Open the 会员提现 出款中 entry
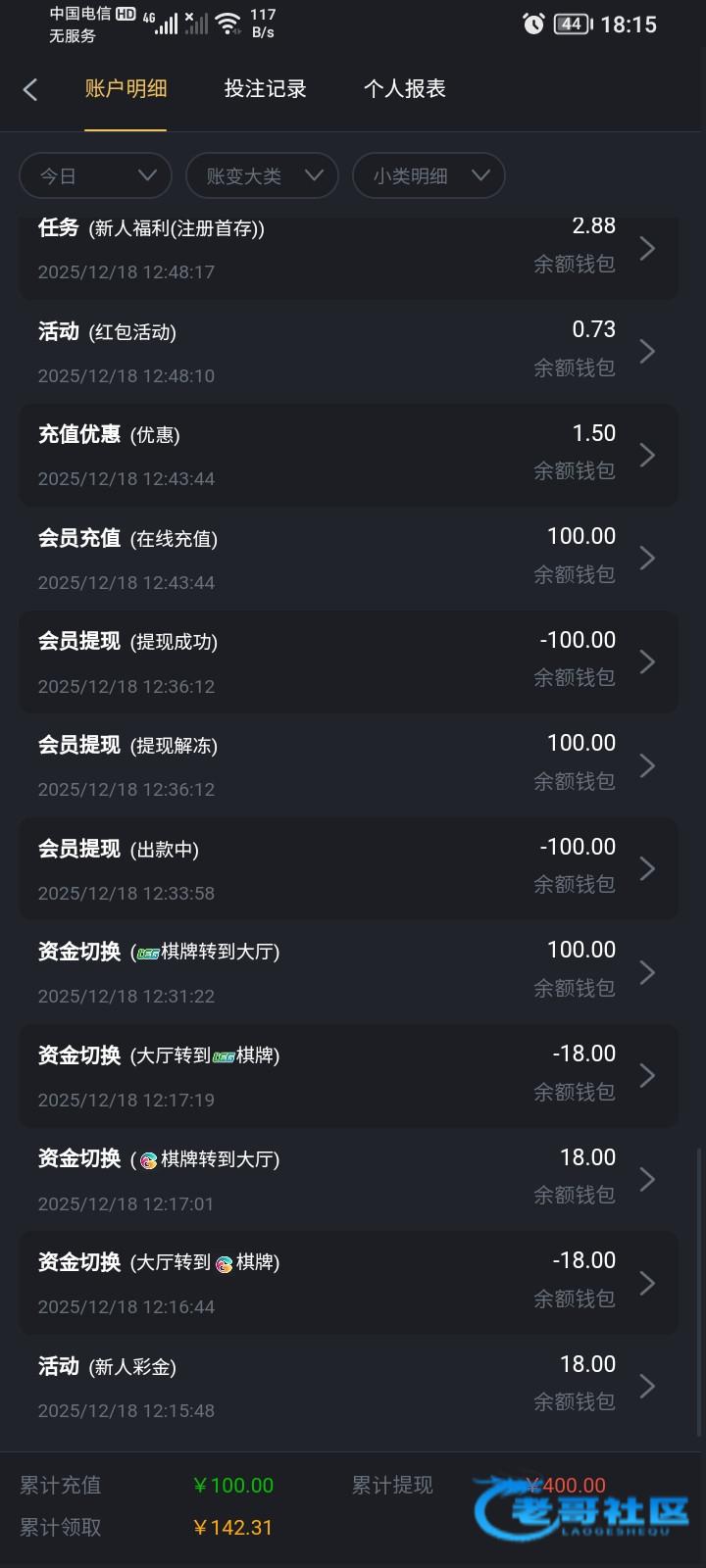Screen dimensions: 706x1568 coord(348,869)
